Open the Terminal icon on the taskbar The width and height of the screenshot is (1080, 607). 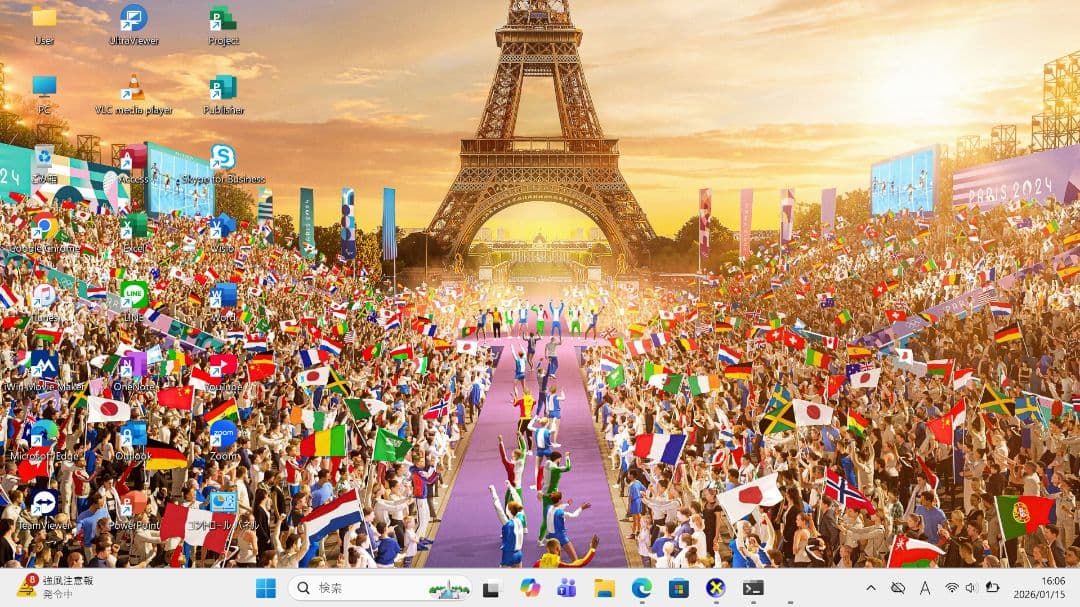click(753, 588)
